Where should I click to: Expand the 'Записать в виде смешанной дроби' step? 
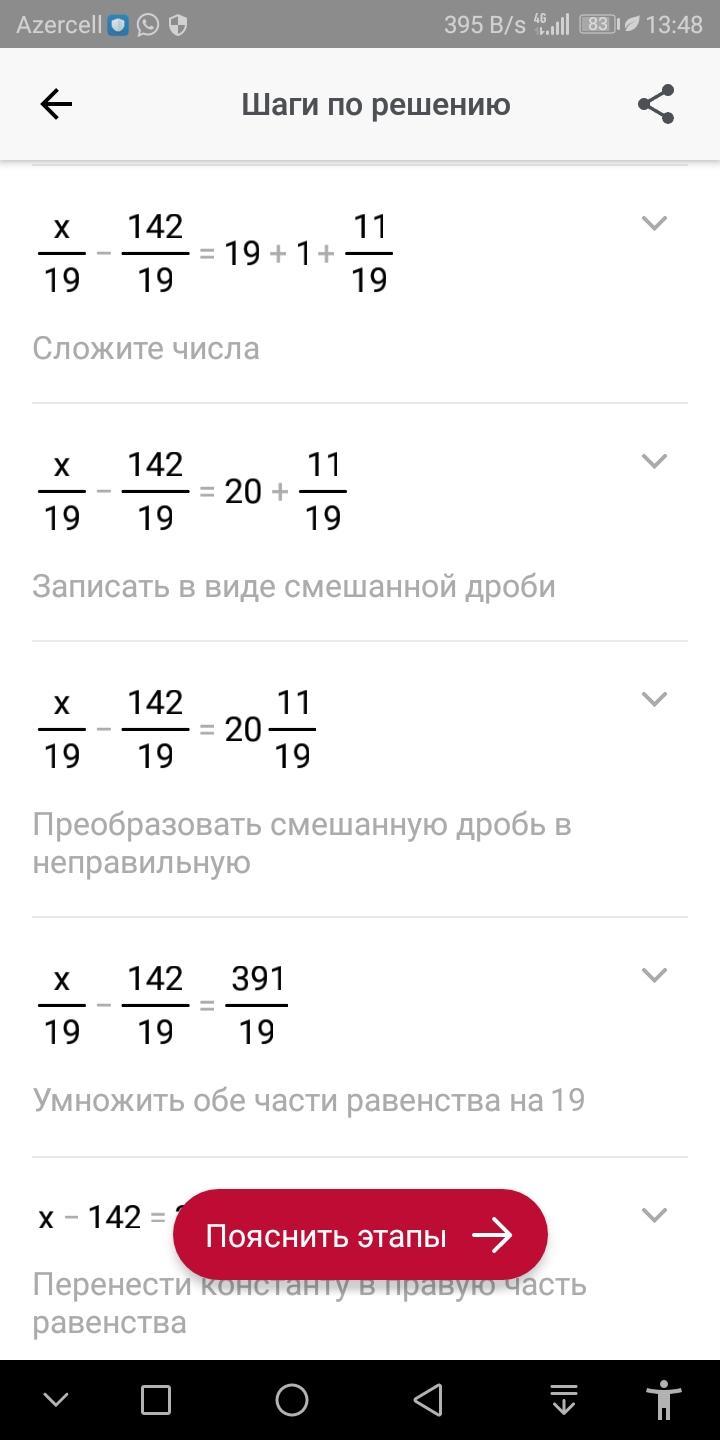654,461
